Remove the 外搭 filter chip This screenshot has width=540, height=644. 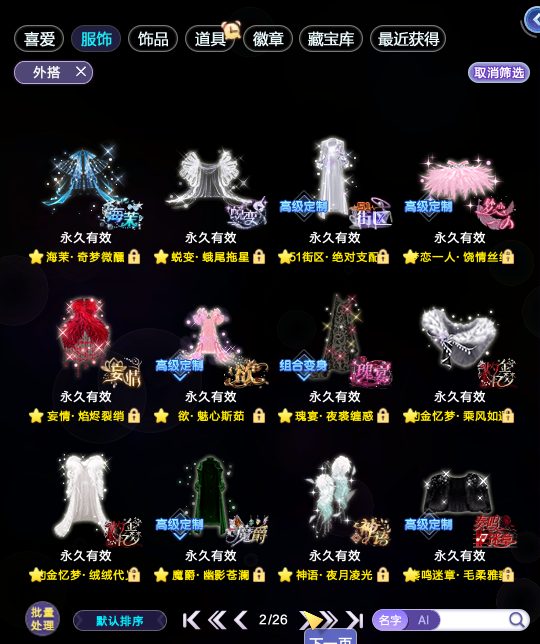coord(81,72)
